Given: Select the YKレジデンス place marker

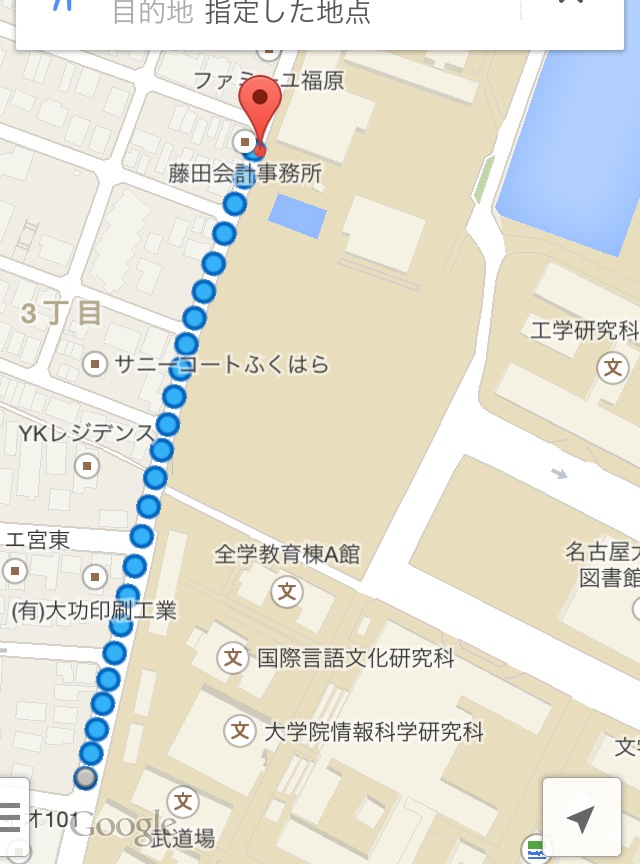Looking at the screenshot, I should coord(89,465).
